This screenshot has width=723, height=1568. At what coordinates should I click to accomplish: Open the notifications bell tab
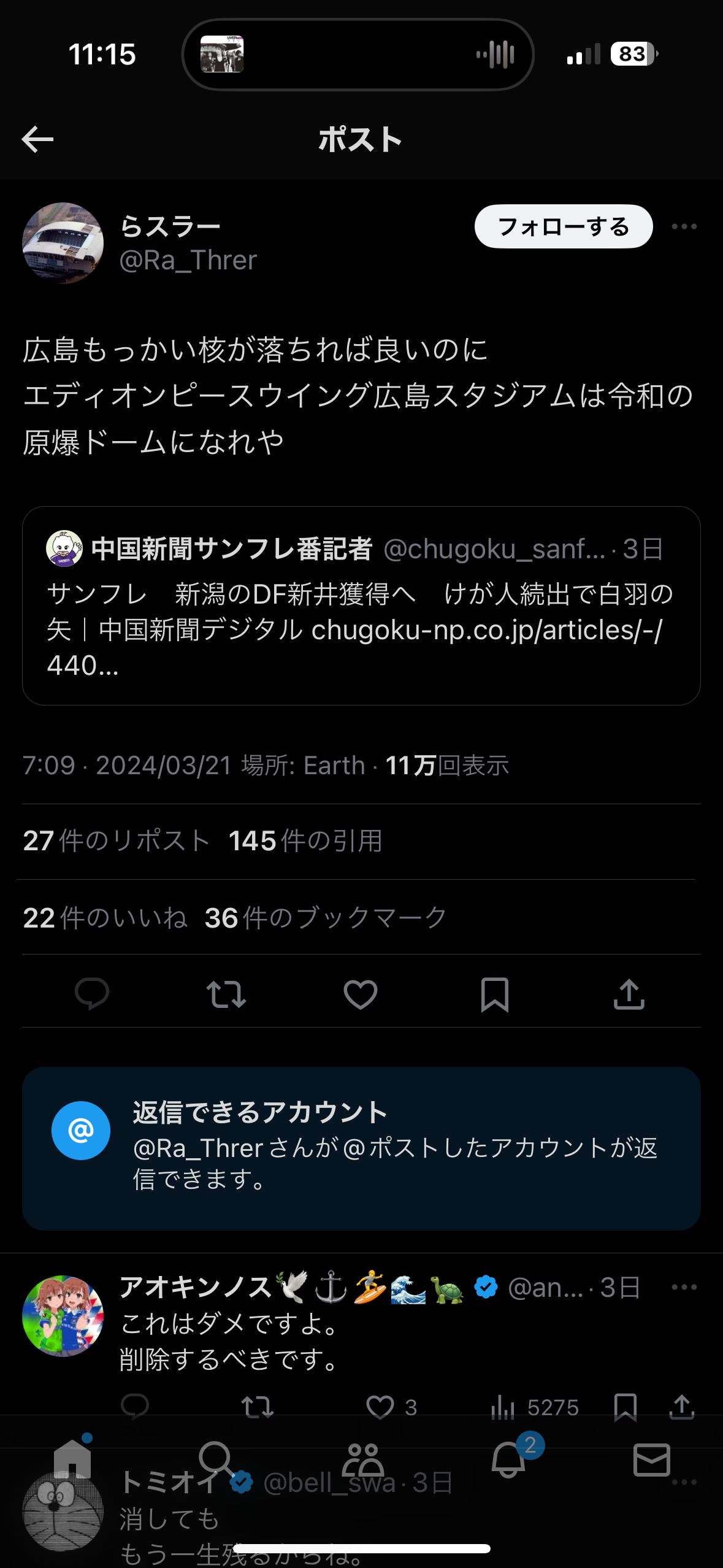[x=509, y=1460]
